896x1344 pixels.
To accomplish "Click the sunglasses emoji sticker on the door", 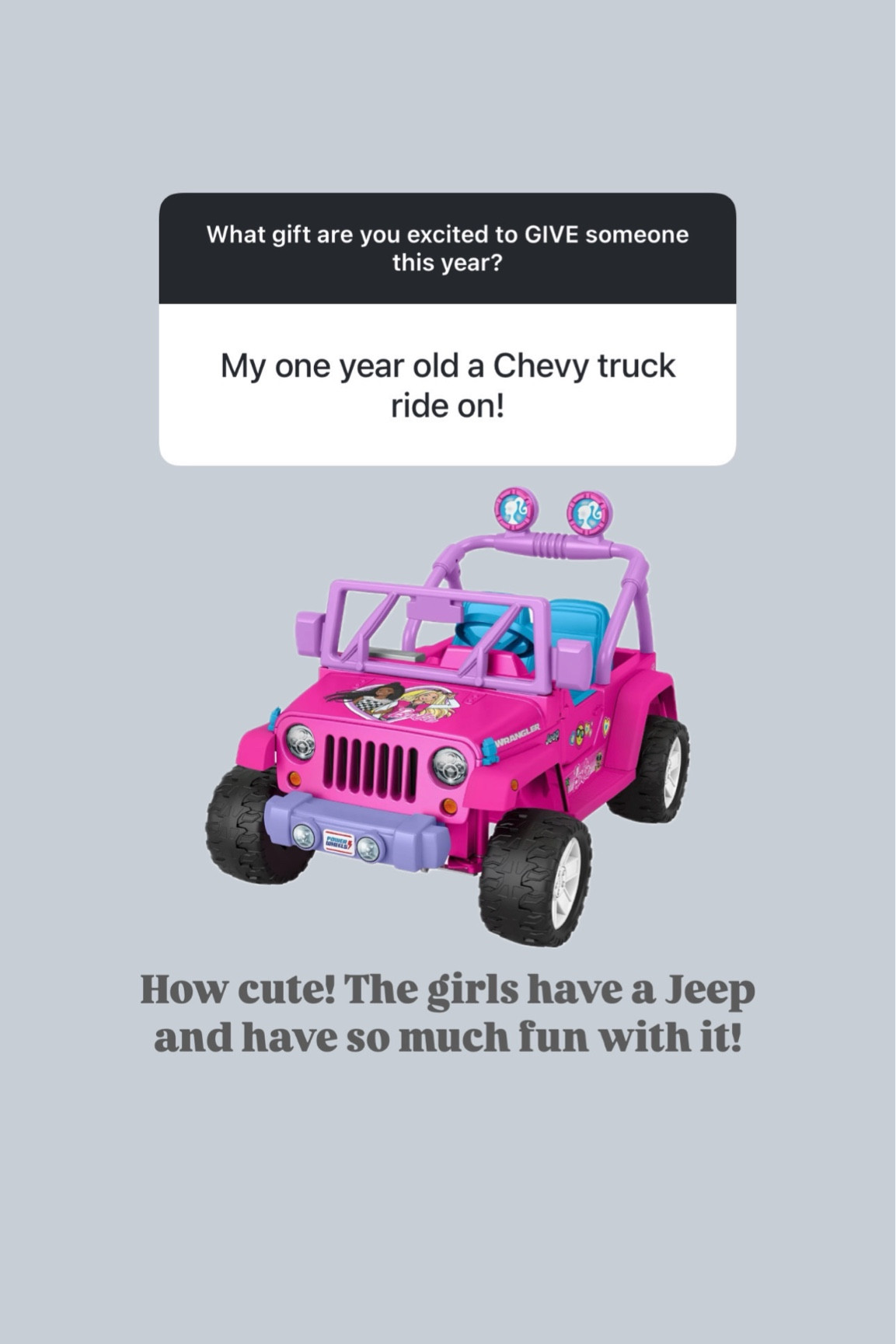I will [x=580, y=733].
